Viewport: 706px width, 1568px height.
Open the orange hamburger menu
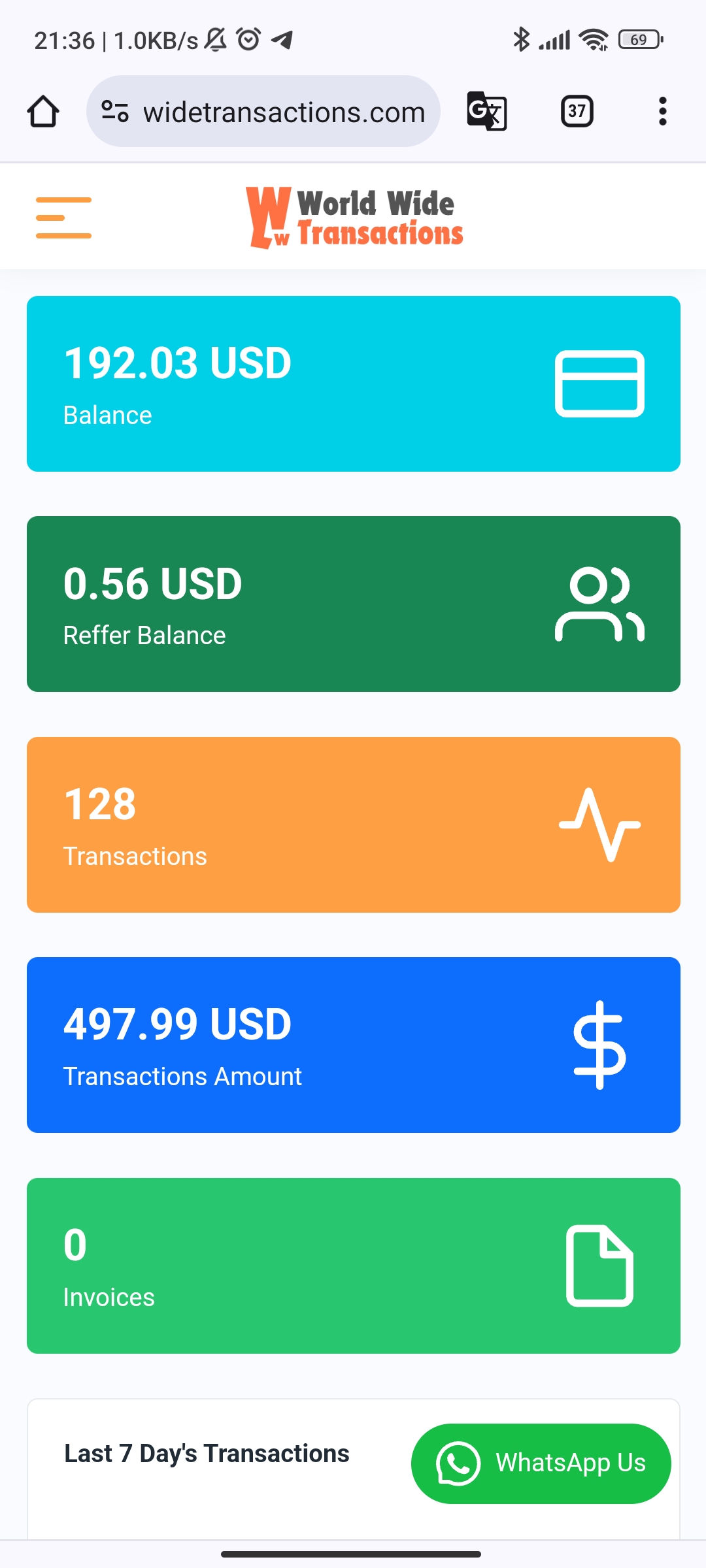tap(63, 218)
